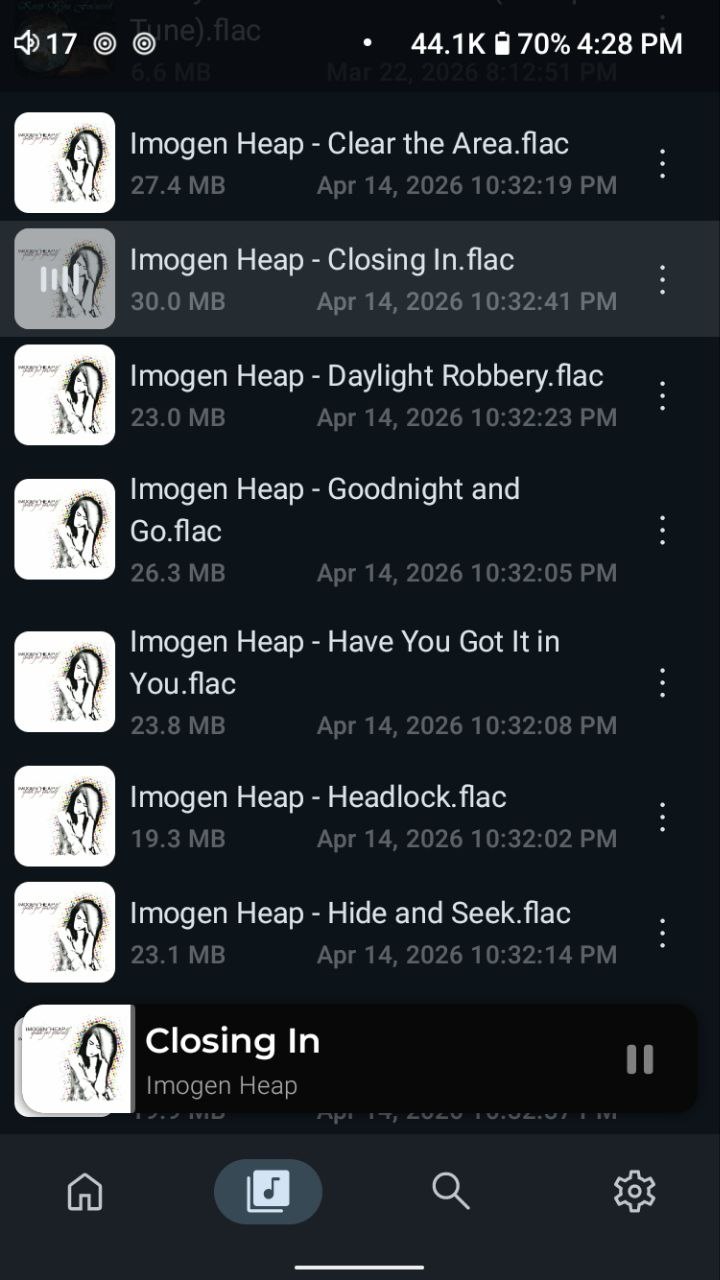Open more options for Daylight Robbery.flac
The image size is (720, 1280).
point(662,396)
